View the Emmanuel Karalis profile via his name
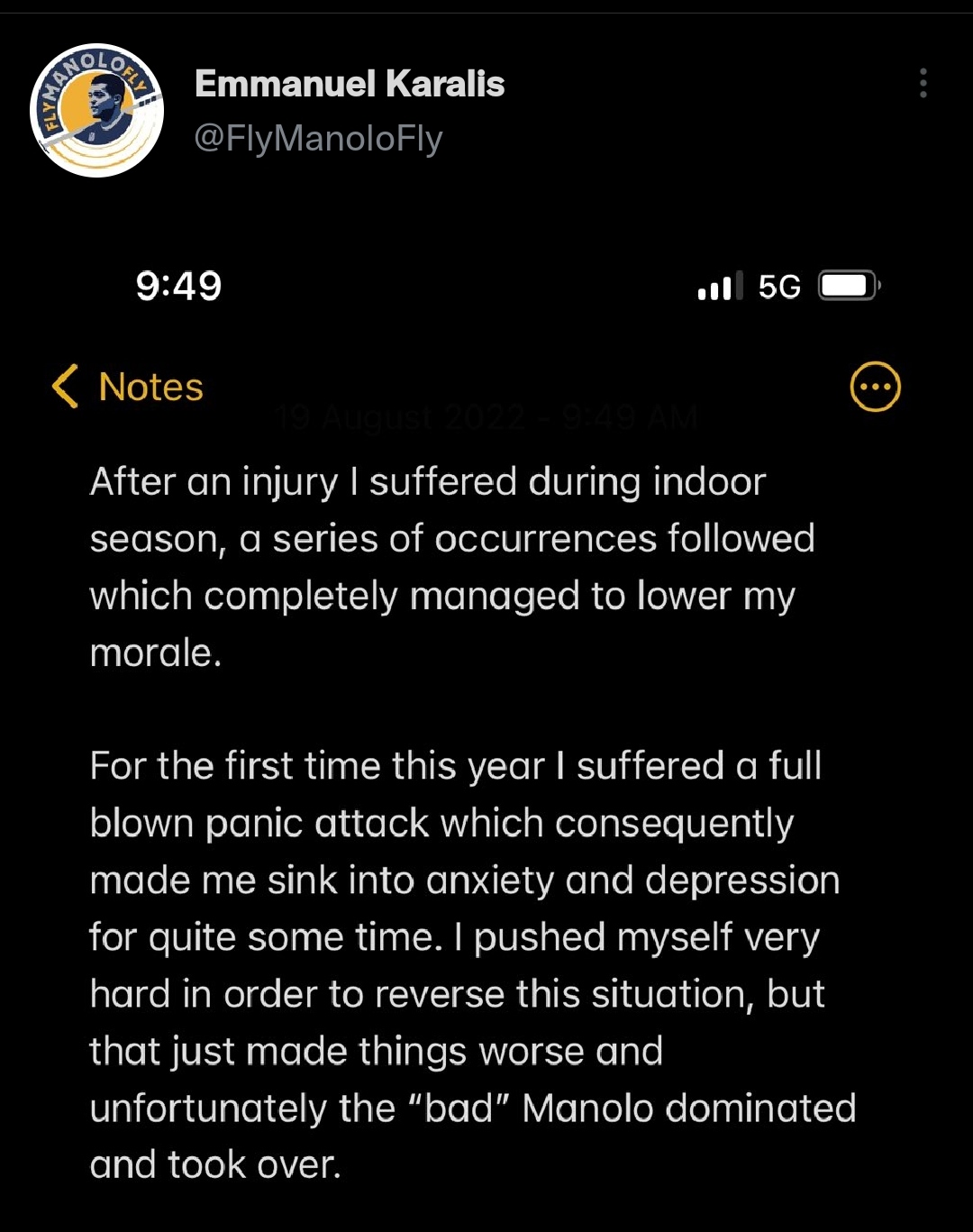Image resolution: width=973 pixels, height=1232 pixels. pyautogui.click(x=350, y=84)
